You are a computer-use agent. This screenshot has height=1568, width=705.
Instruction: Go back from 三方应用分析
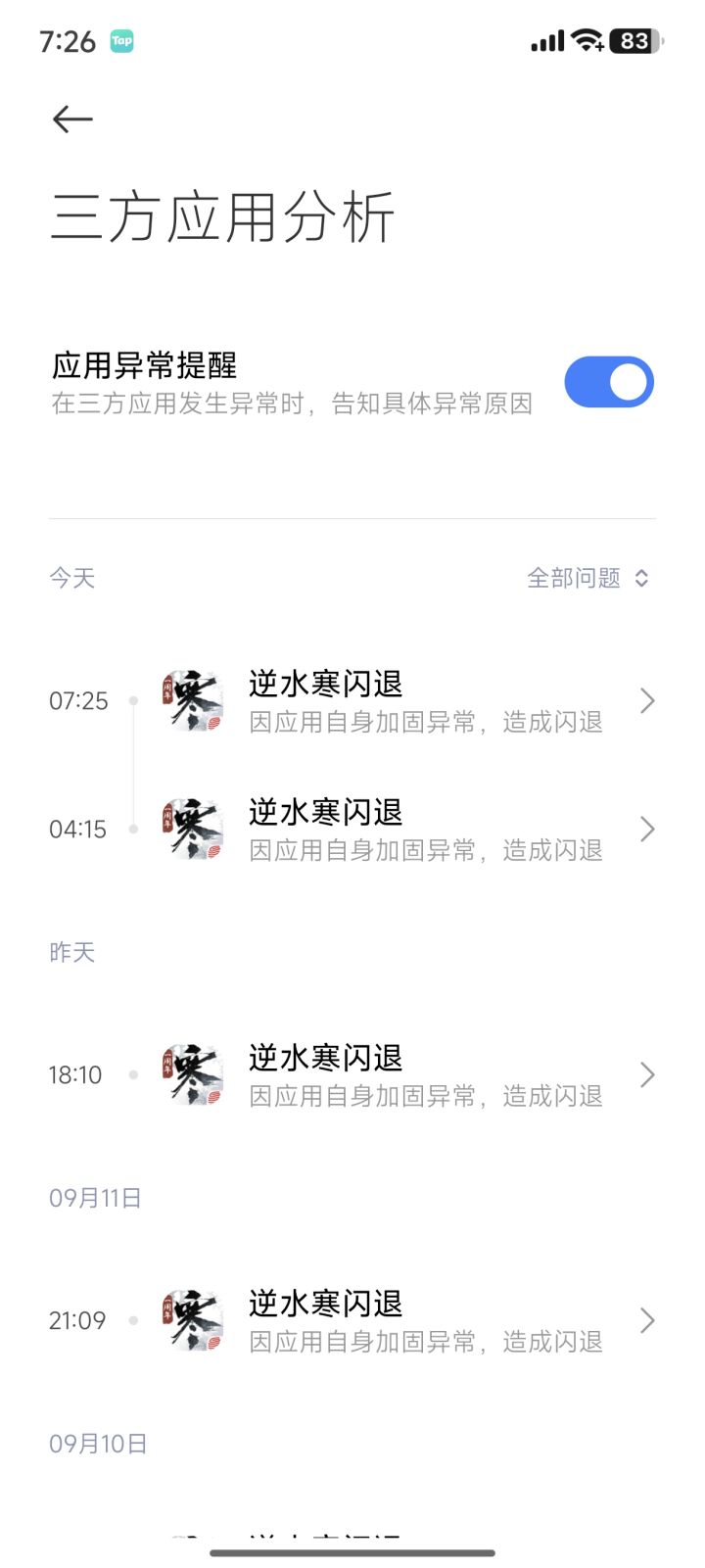[72, 119]
